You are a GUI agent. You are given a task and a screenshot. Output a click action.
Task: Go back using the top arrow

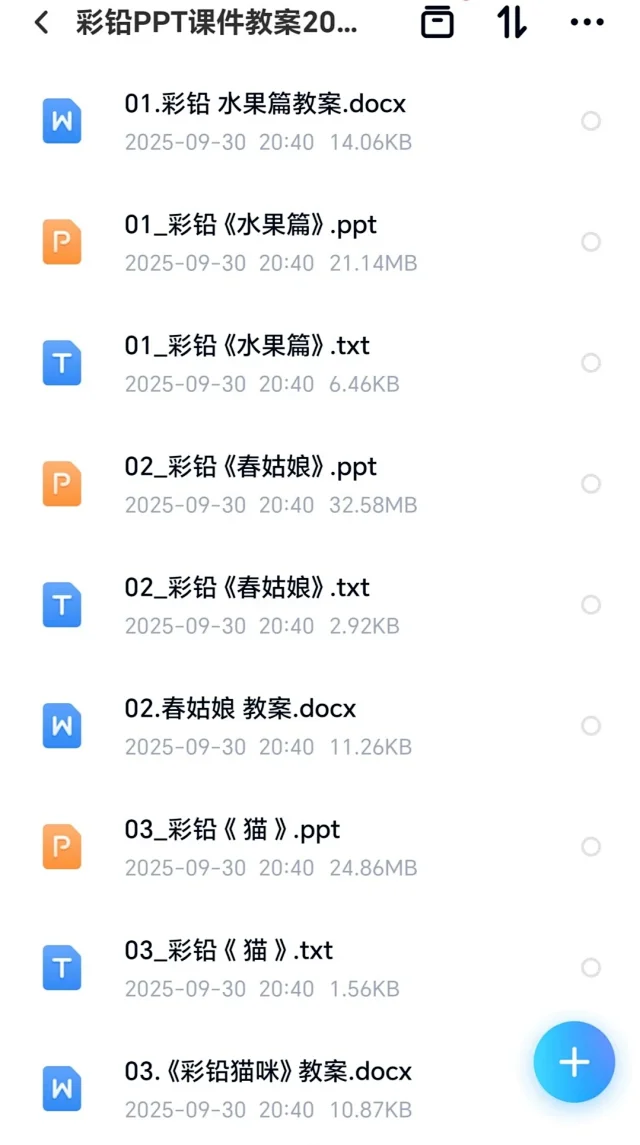(41, 23)
